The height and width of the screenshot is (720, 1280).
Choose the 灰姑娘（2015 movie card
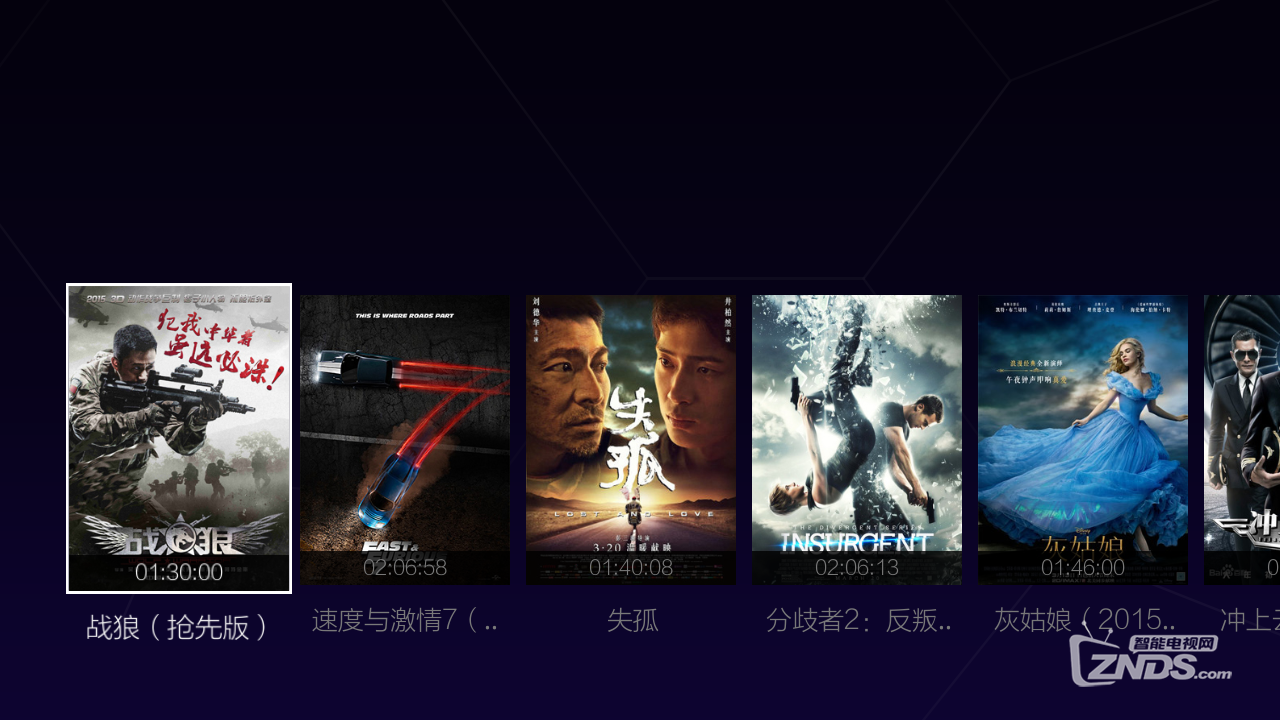pos(1083,439)
